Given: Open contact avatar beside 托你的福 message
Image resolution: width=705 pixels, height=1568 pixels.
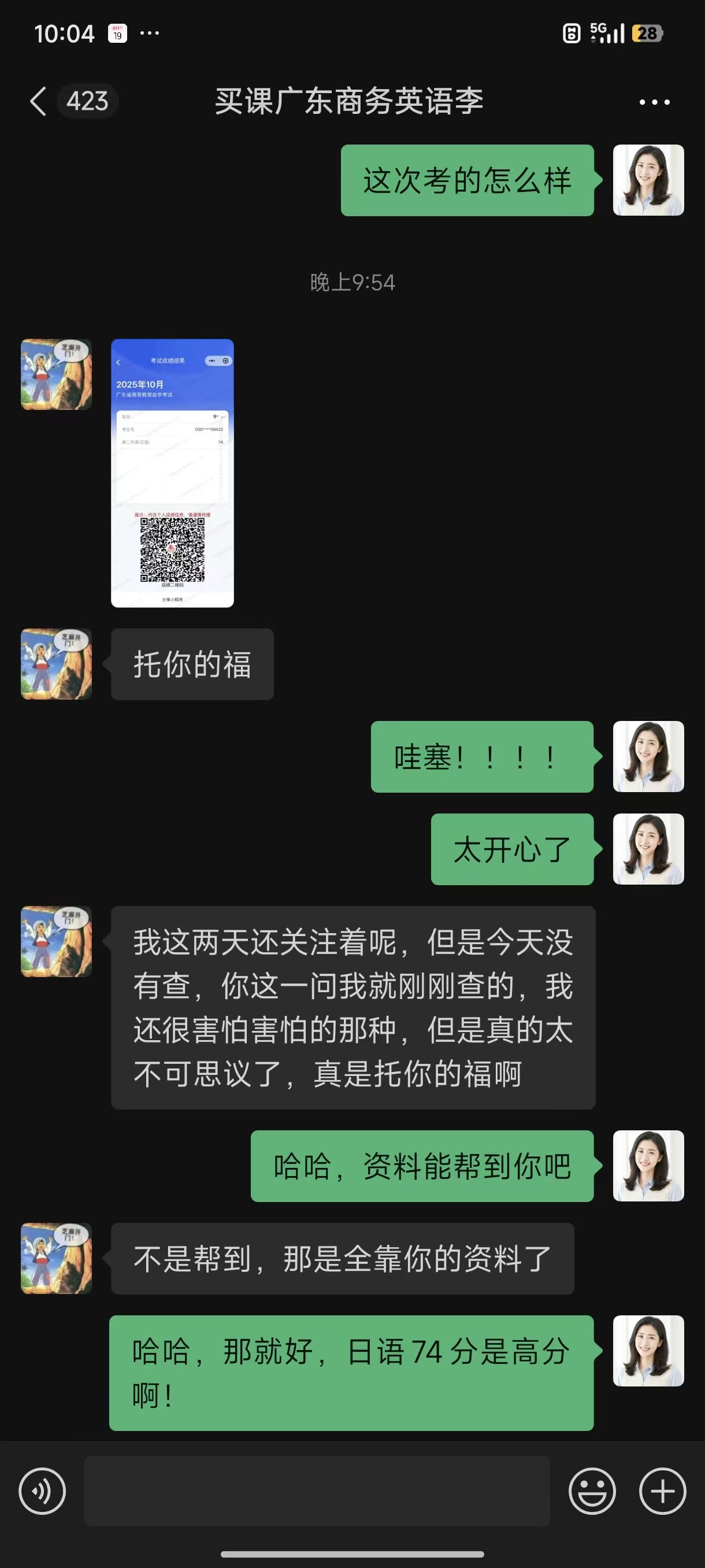Looking at the screenshot, I should [x=56, y=664].
